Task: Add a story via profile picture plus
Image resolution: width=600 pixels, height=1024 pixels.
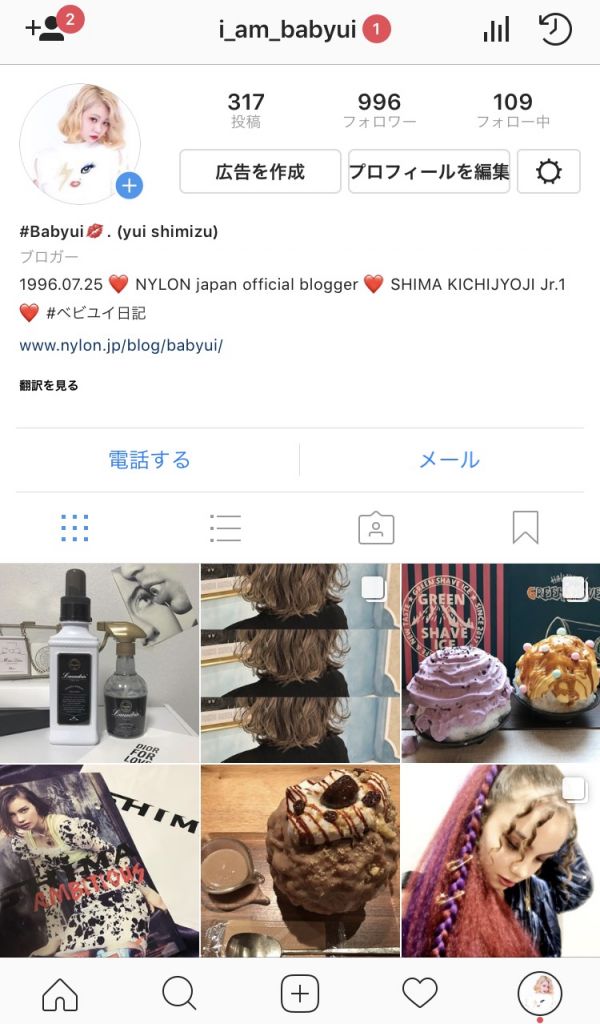Action: tap(129, 185)
